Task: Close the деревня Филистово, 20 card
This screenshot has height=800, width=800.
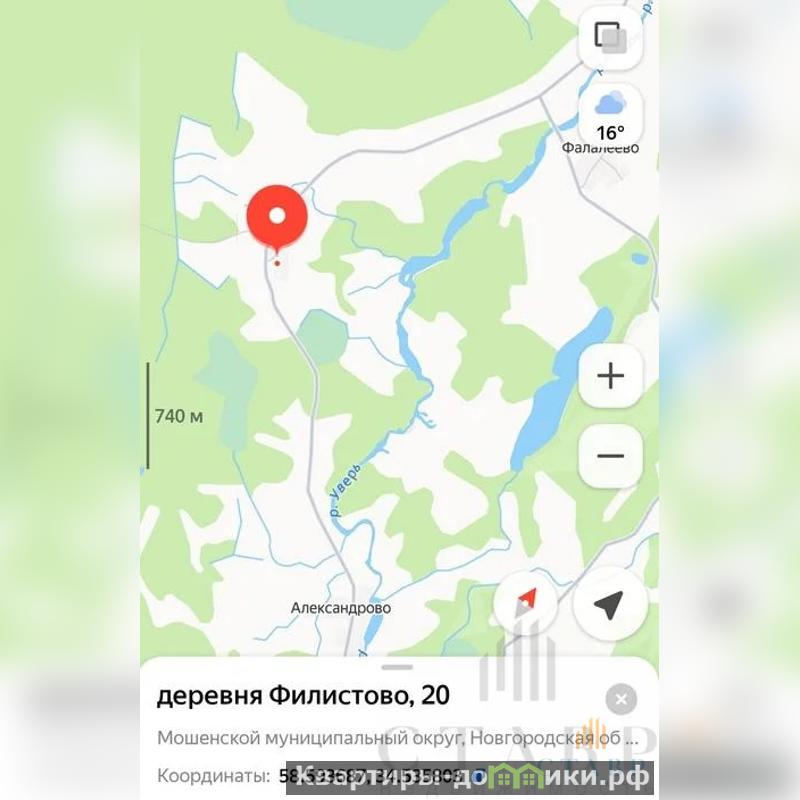Action: coord(621,699)
